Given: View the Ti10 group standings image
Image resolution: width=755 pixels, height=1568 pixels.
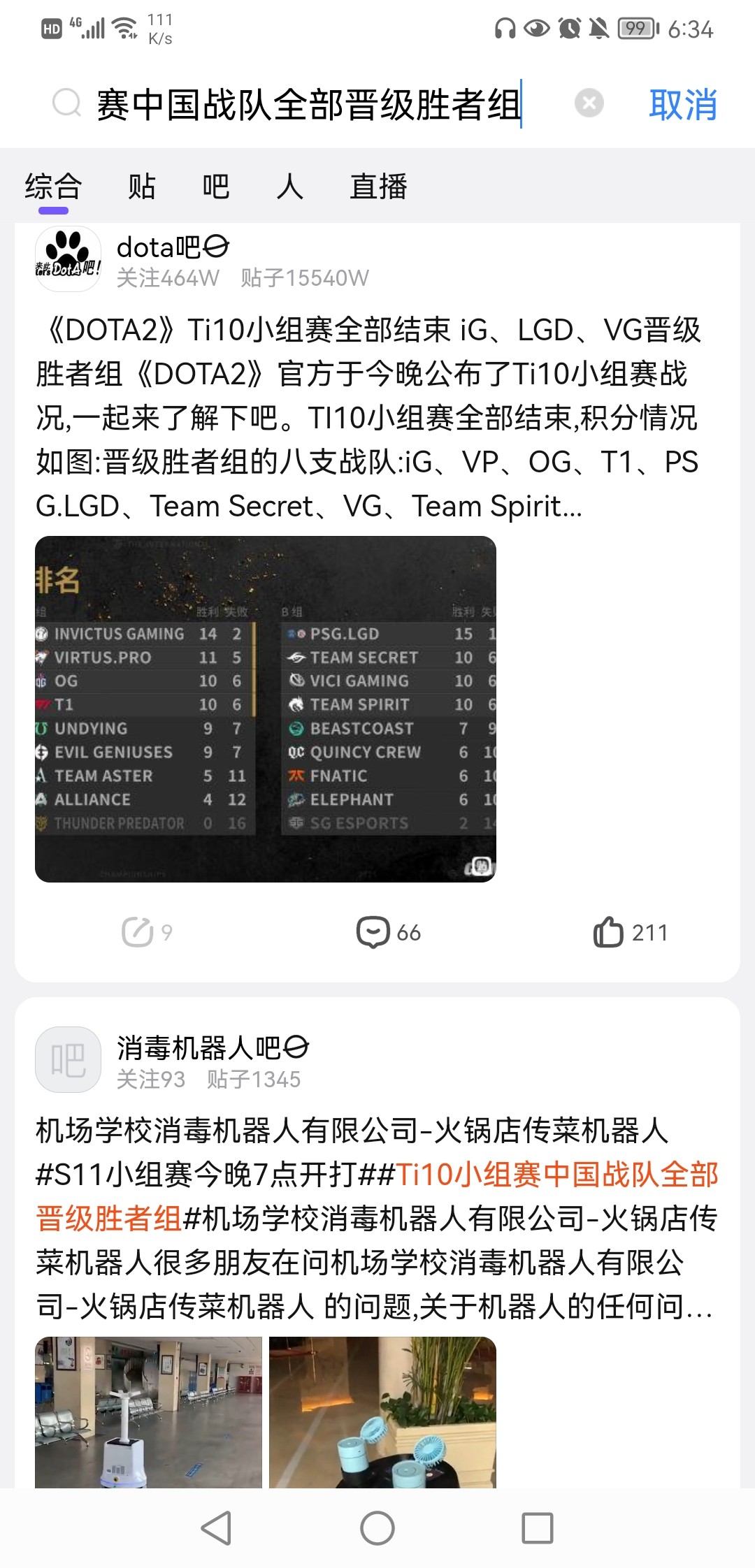Looking at the screenshot, I should pyautogui.click(x=266, y=709).
